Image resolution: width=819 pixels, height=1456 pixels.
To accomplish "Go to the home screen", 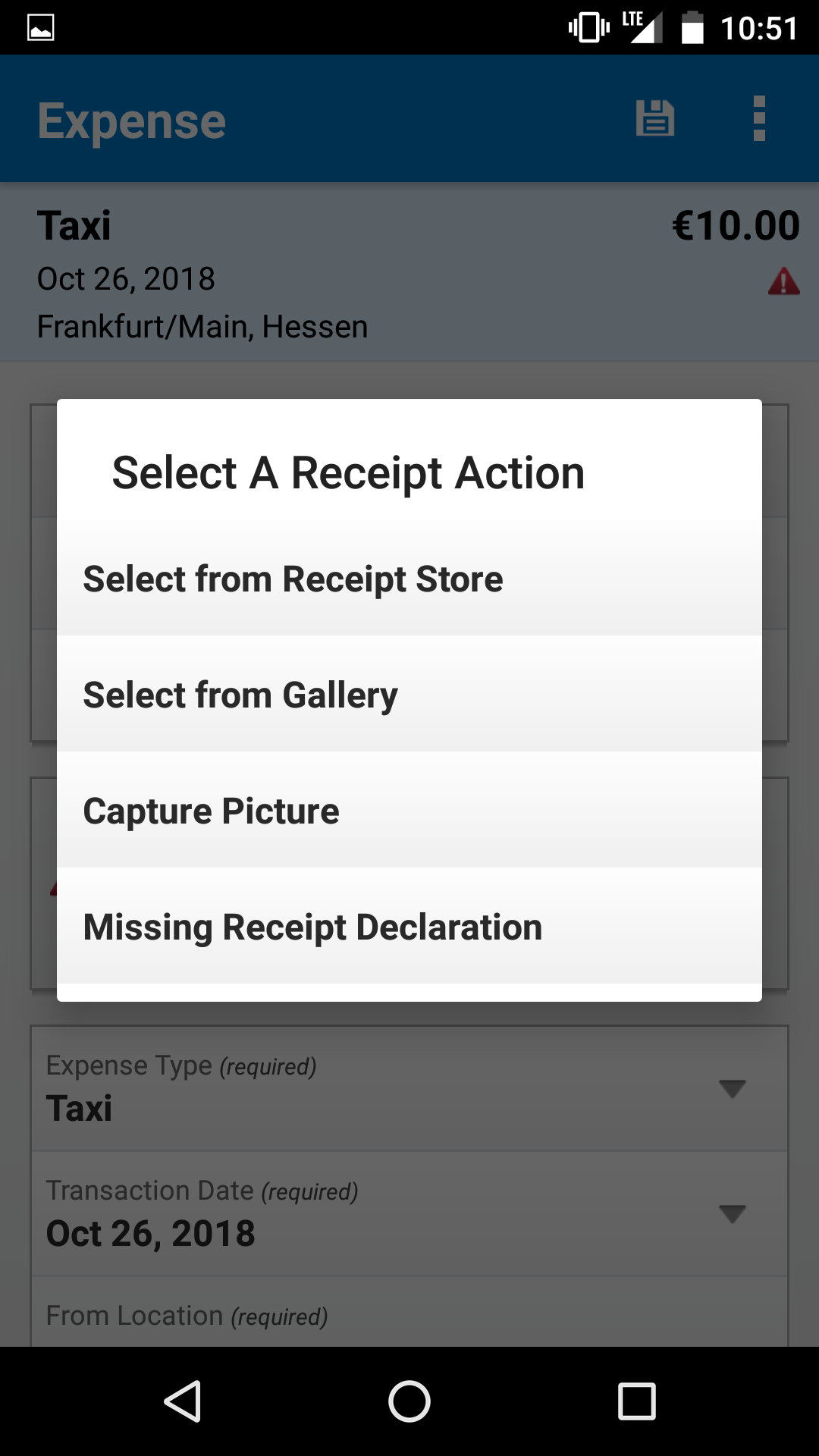I will [409, 1401].
